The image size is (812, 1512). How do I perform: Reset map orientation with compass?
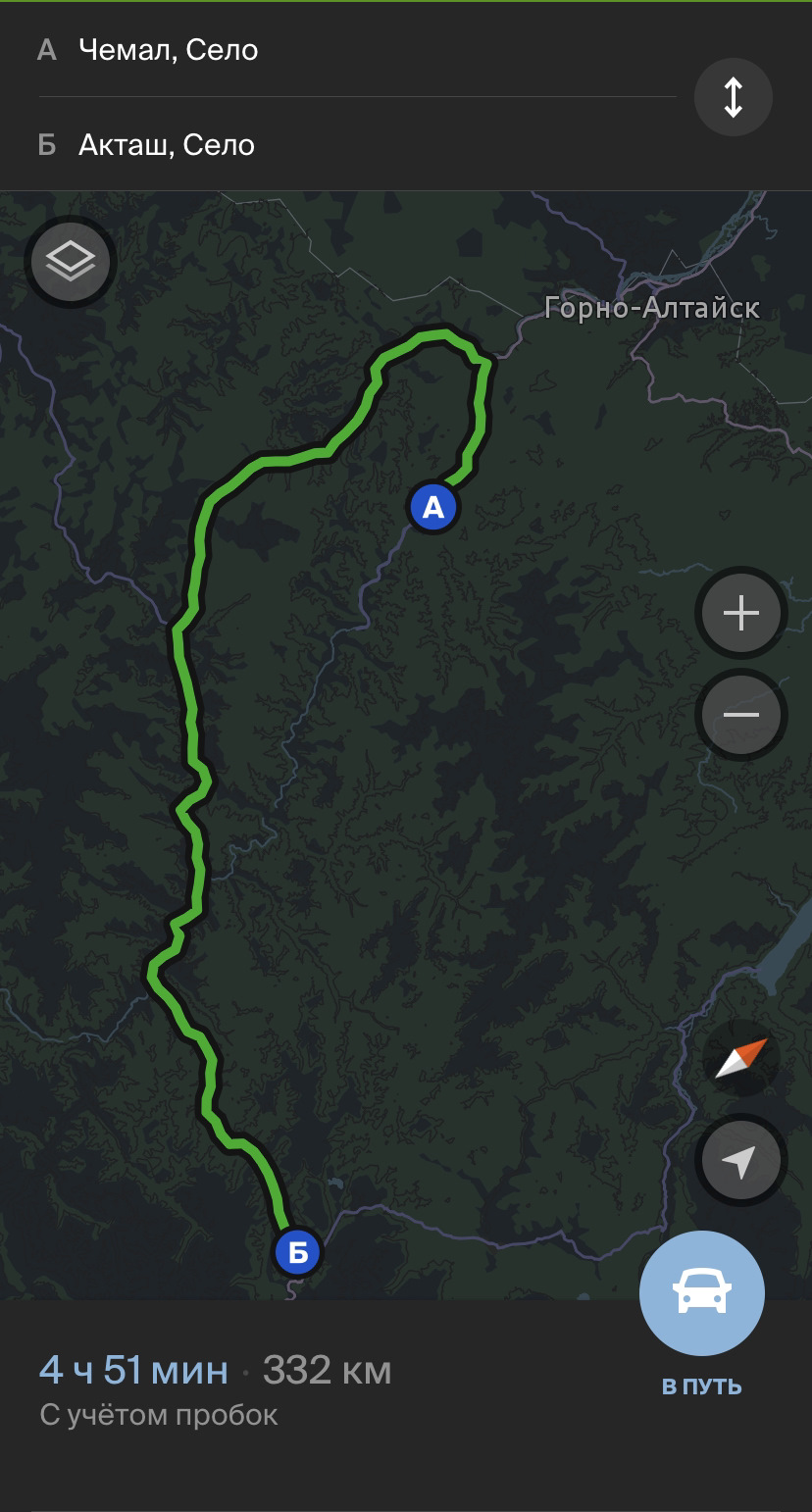[740, 1059]
